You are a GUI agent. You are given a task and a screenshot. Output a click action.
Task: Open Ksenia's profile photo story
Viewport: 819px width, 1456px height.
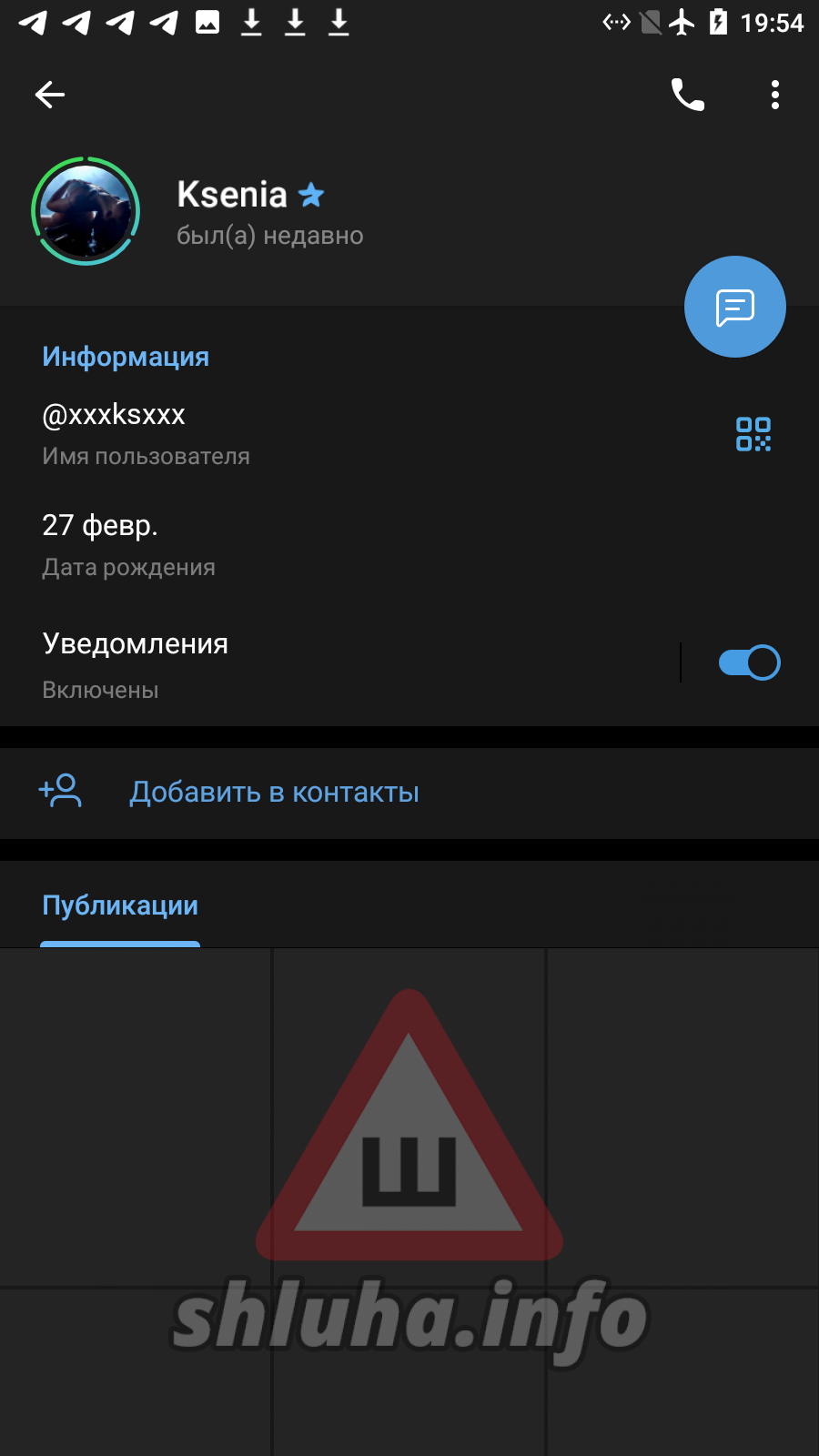coord(86,211)
